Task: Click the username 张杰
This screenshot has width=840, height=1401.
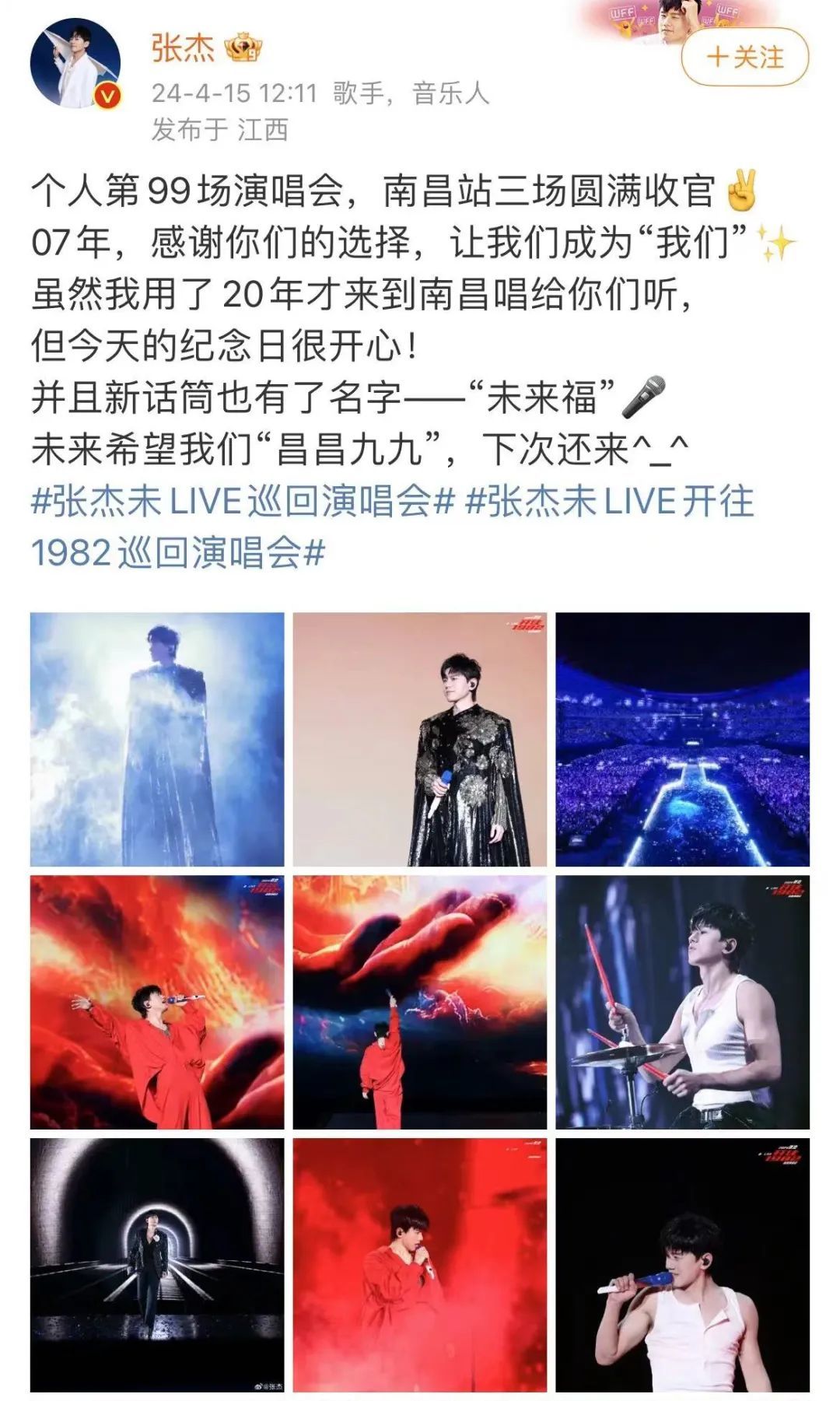Action: 183,48
